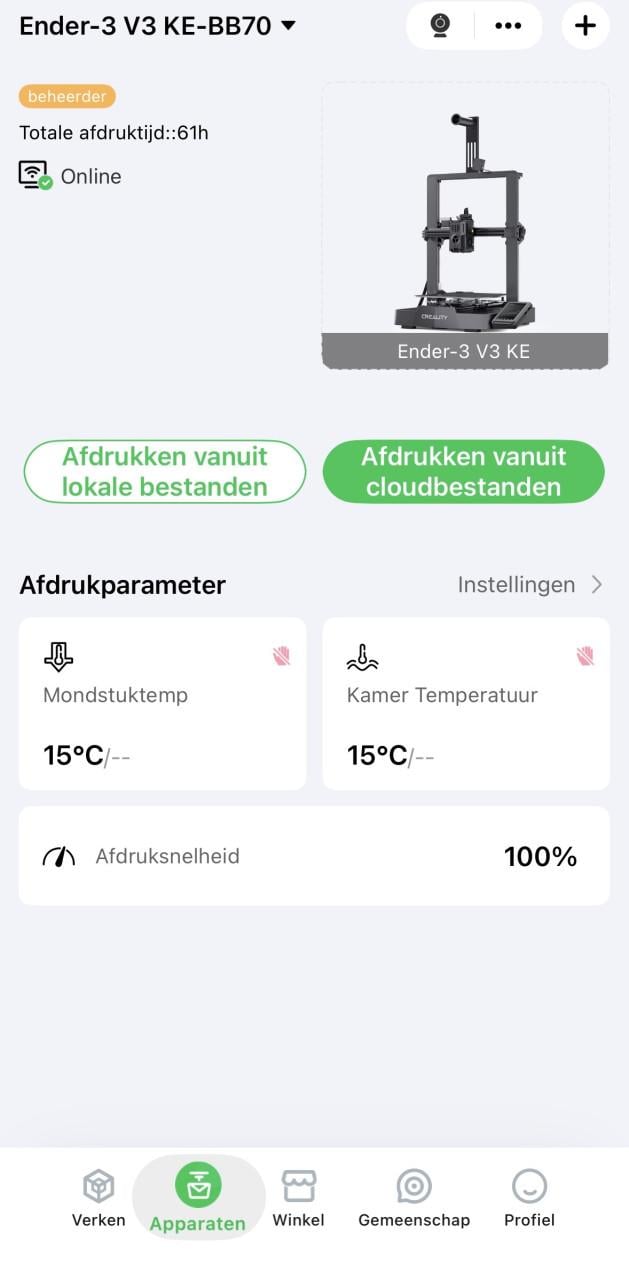Open the Ender-3 V3 KE printer card

[465, 227]
